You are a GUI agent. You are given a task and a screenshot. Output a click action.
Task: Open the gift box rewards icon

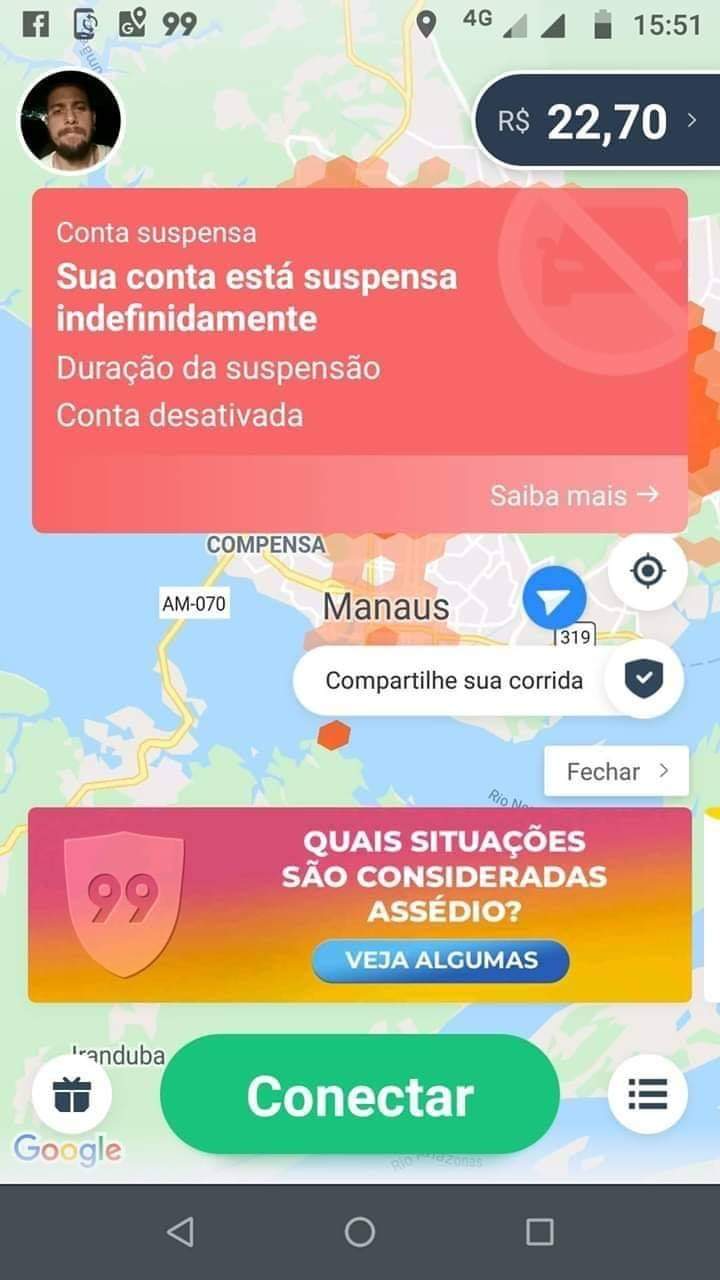click(x=72, y=1095)
